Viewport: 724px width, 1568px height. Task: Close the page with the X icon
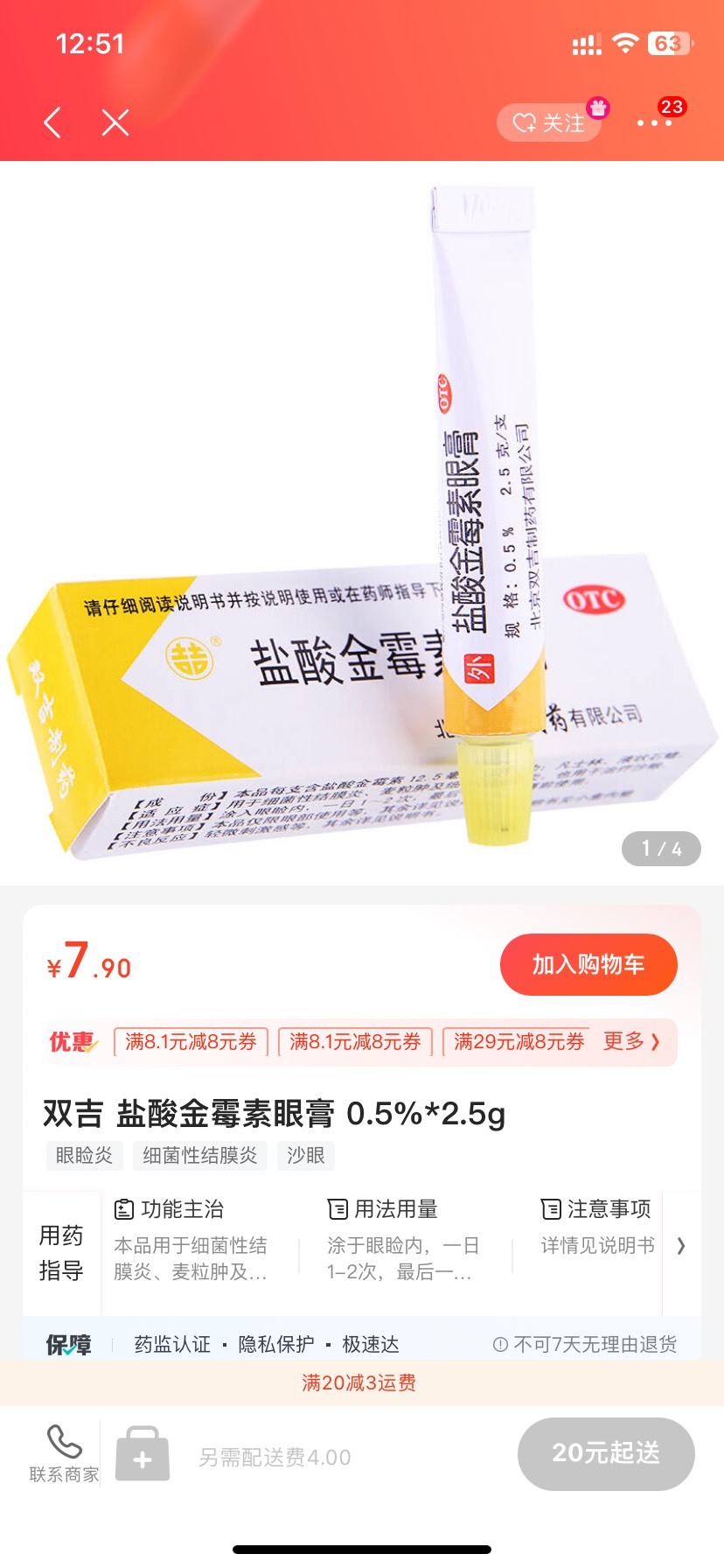click(x=115, y=122)
